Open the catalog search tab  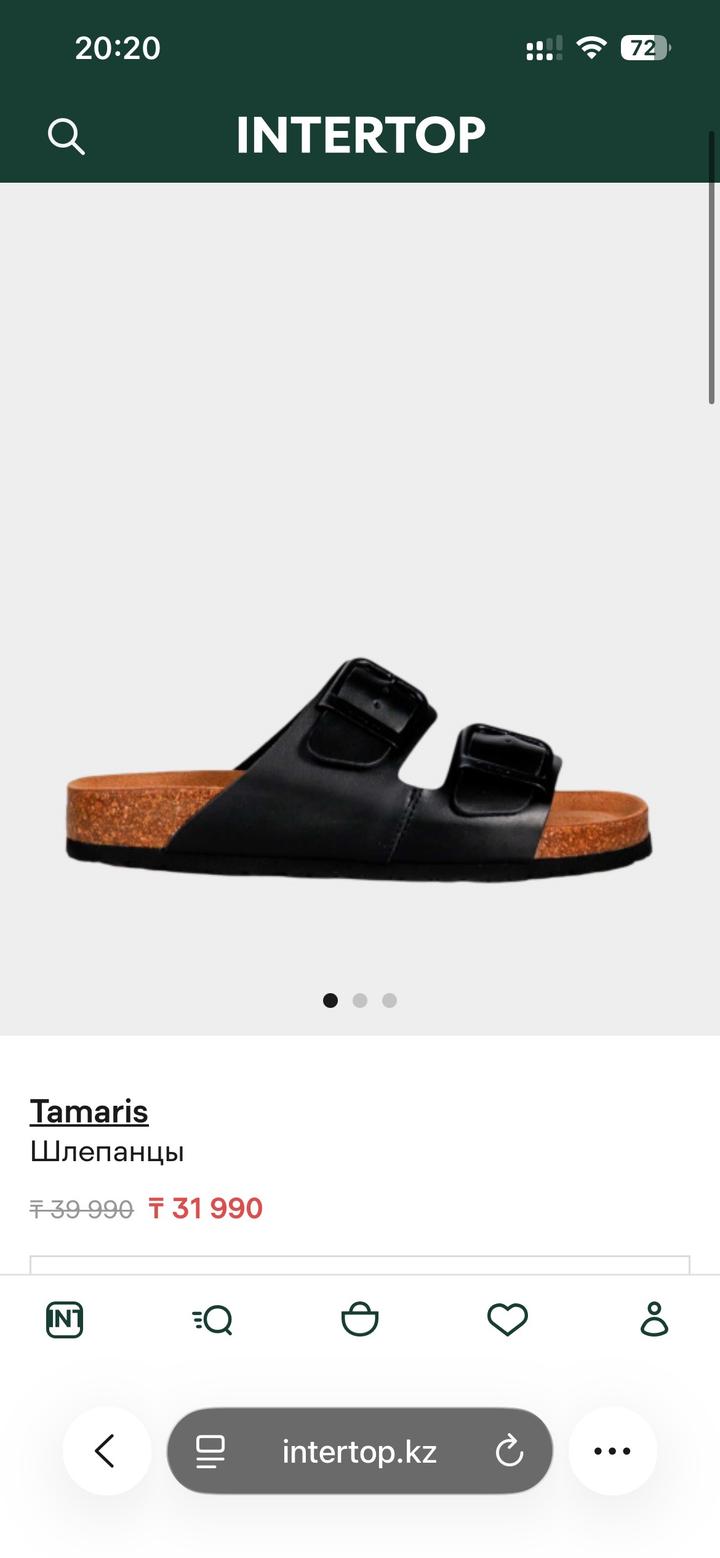pos(212,1320)
